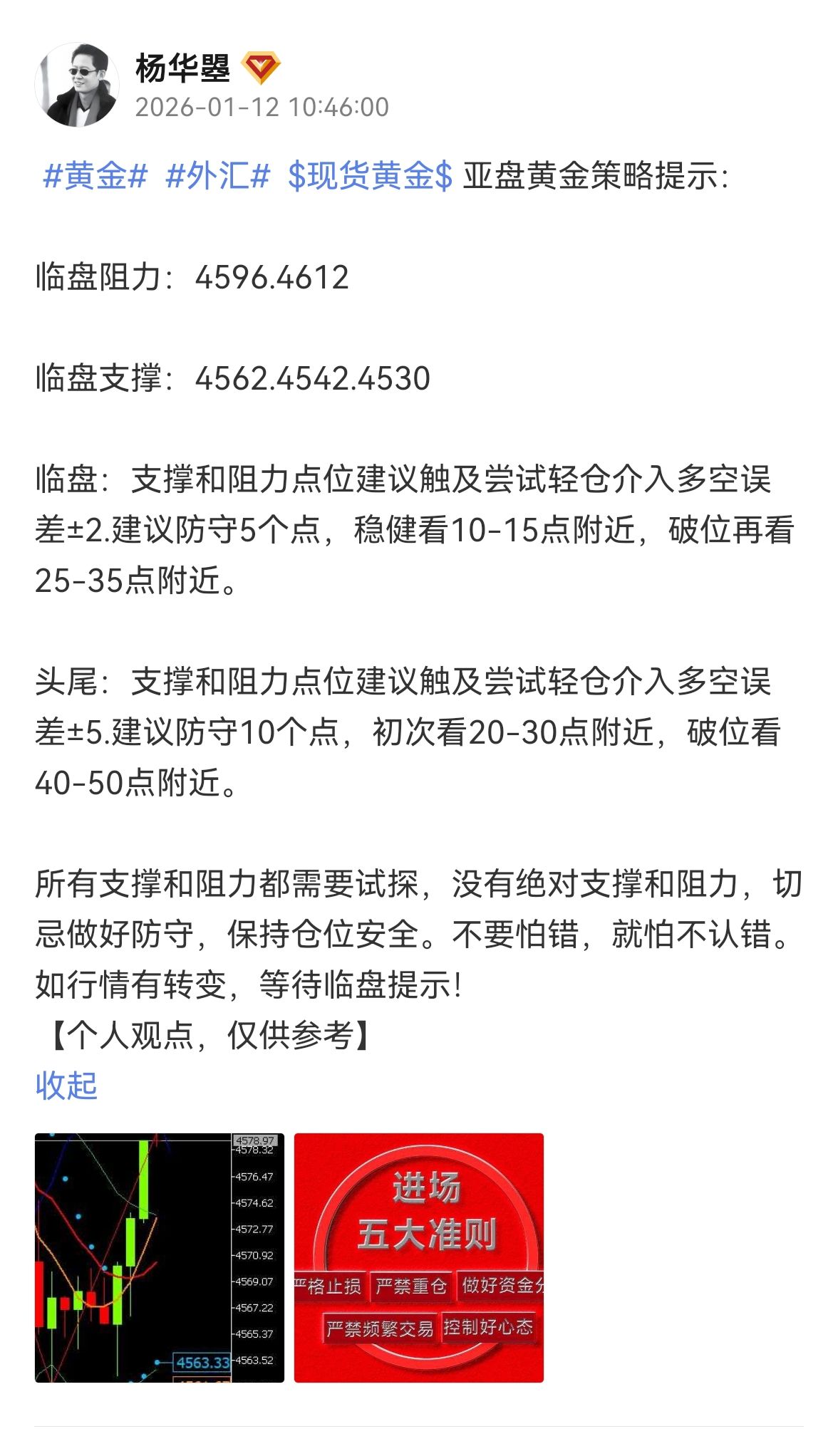838x1456 pixels.
Task: Open the username 杨华曌
Action: [x=182, y=69]
